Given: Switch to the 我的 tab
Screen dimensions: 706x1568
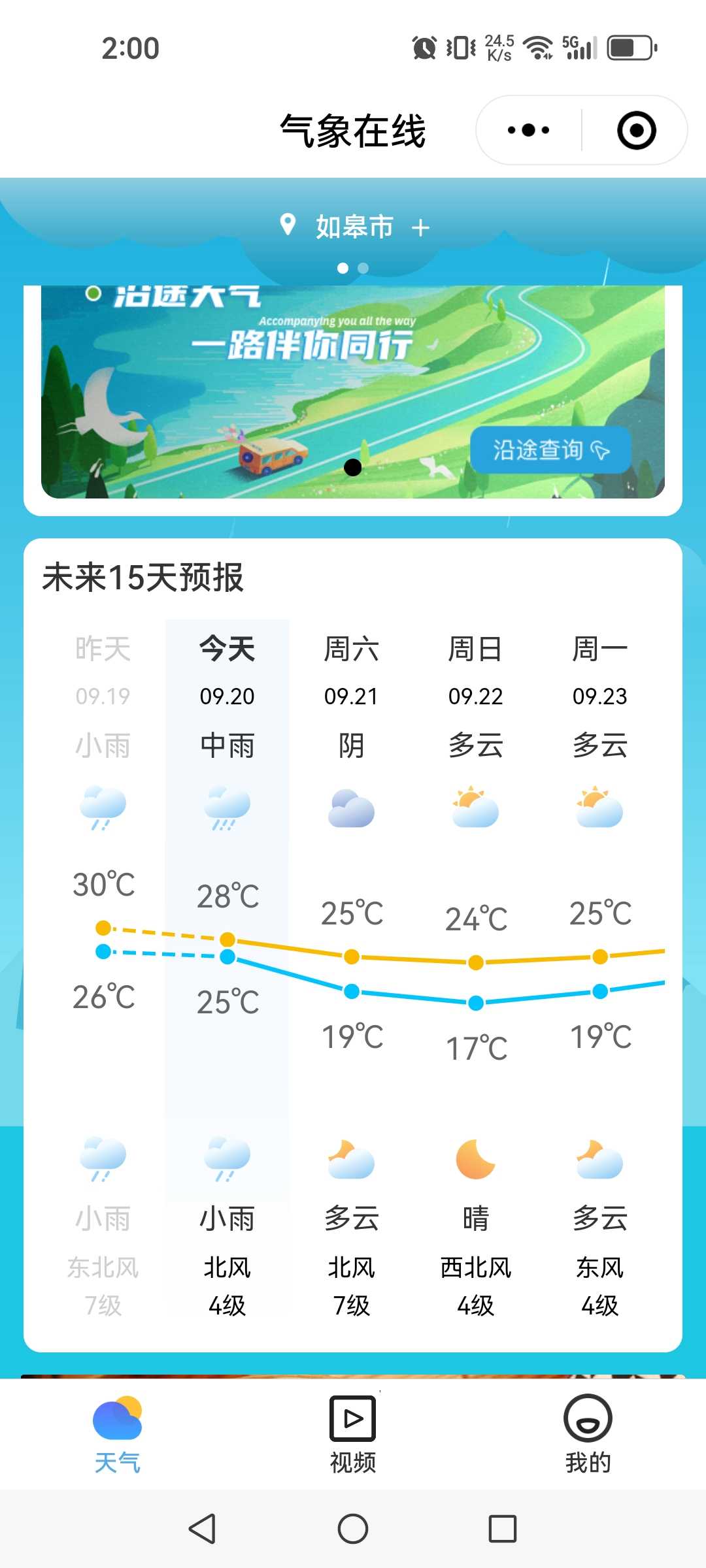Looking at the screenshot, I should (588, 1435).
